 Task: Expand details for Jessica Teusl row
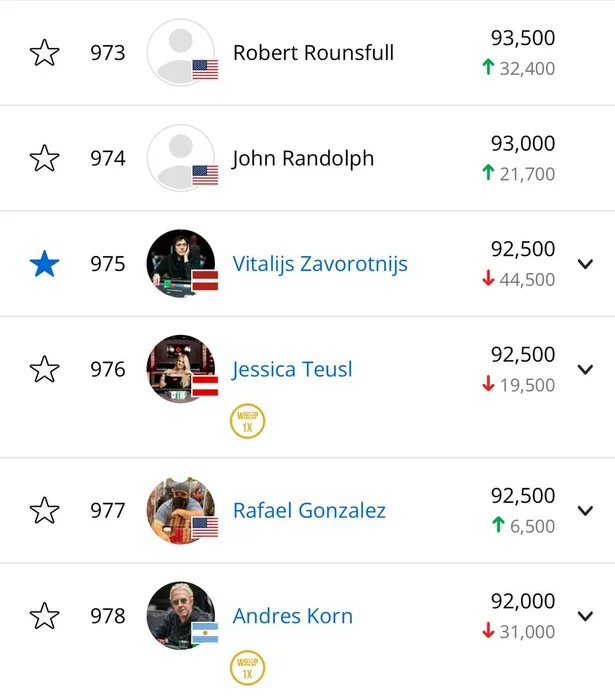[586, 369]
